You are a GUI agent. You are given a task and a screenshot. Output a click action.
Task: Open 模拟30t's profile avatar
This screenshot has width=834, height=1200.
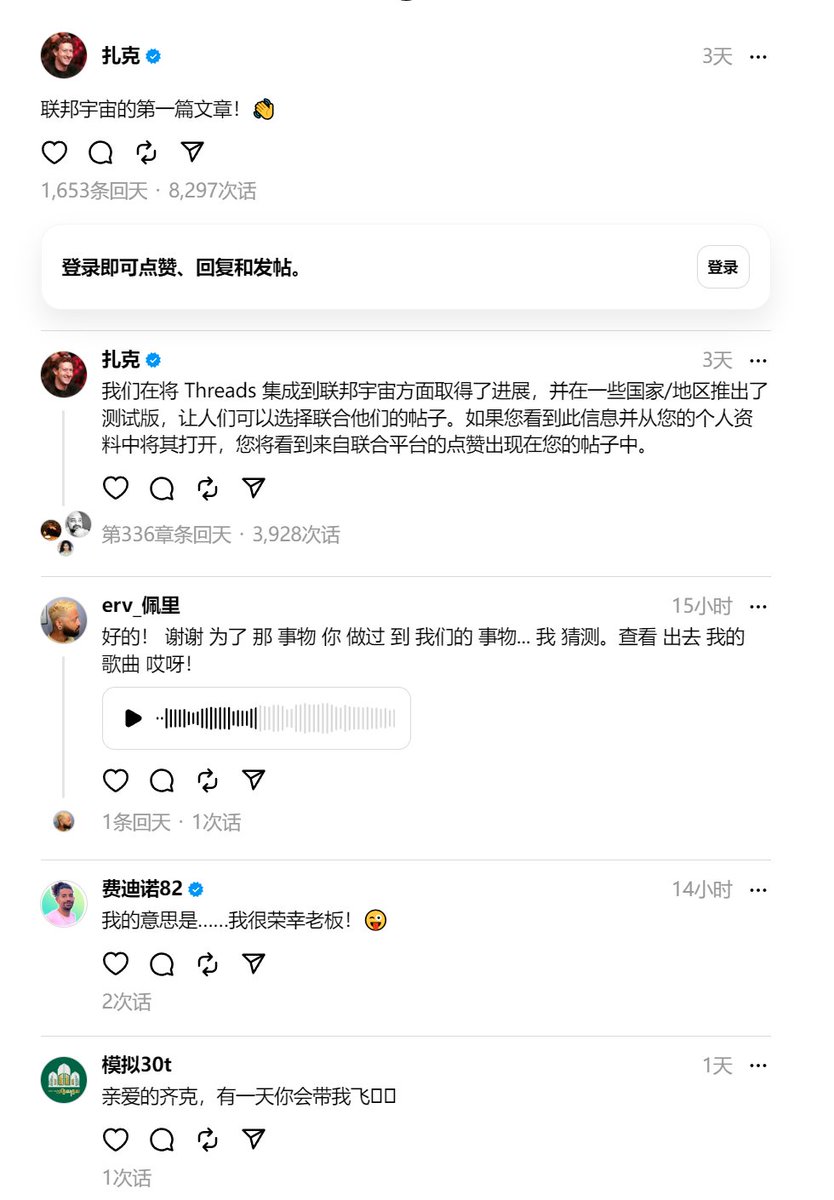pyautogui.click(x=64, y=1080)
